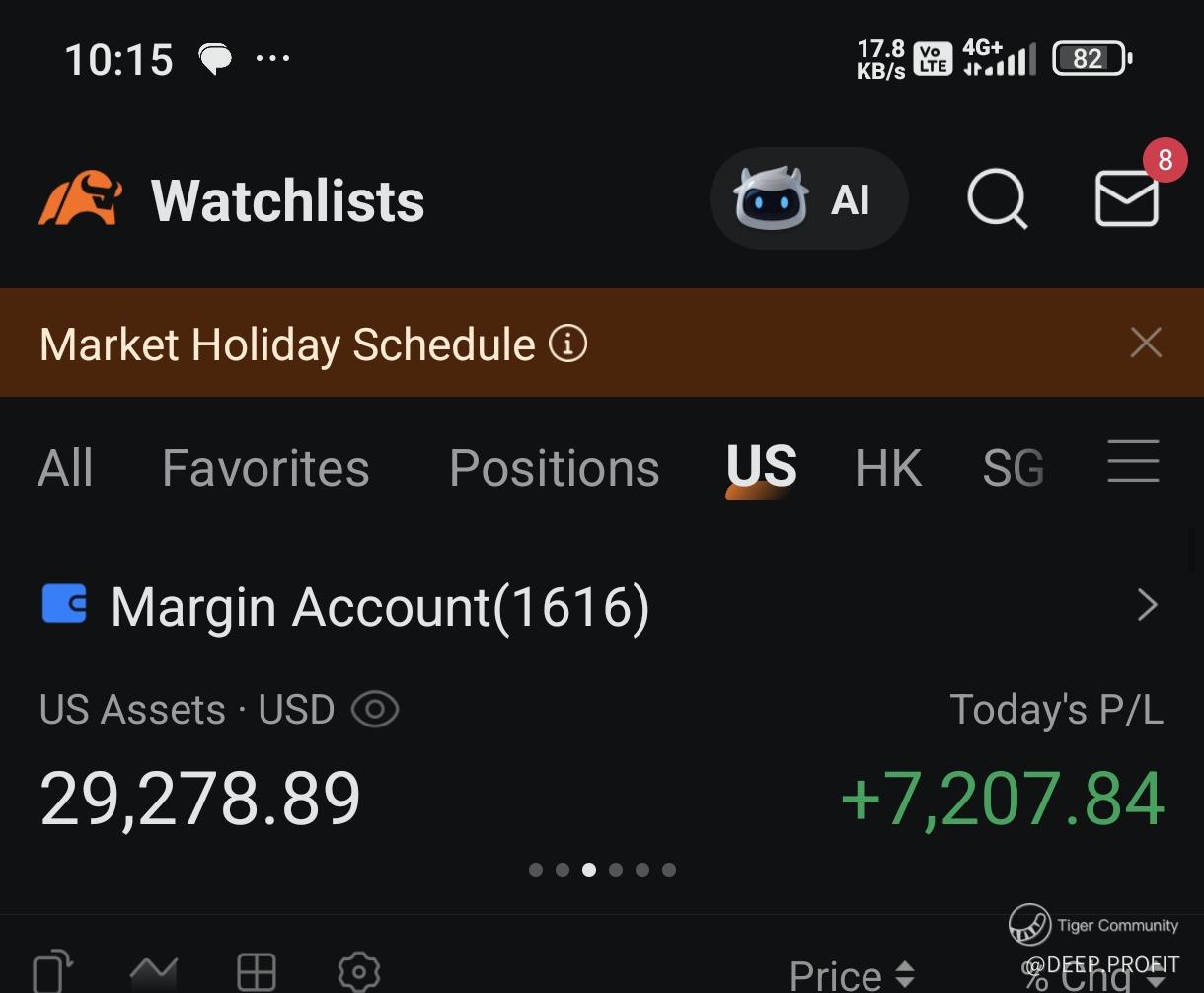View the Market Holiday Schedule info
Viewport: 1204px width, 993px height.
point(568,344)
